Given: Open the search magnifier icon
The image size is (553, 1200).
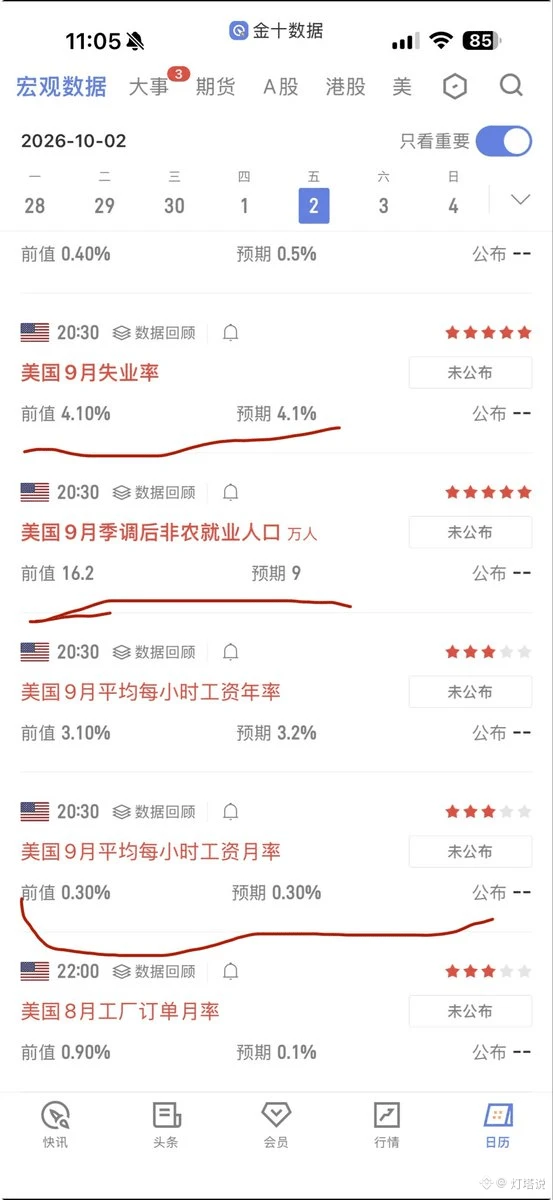Looking at the screenshot, I should 511,86.
